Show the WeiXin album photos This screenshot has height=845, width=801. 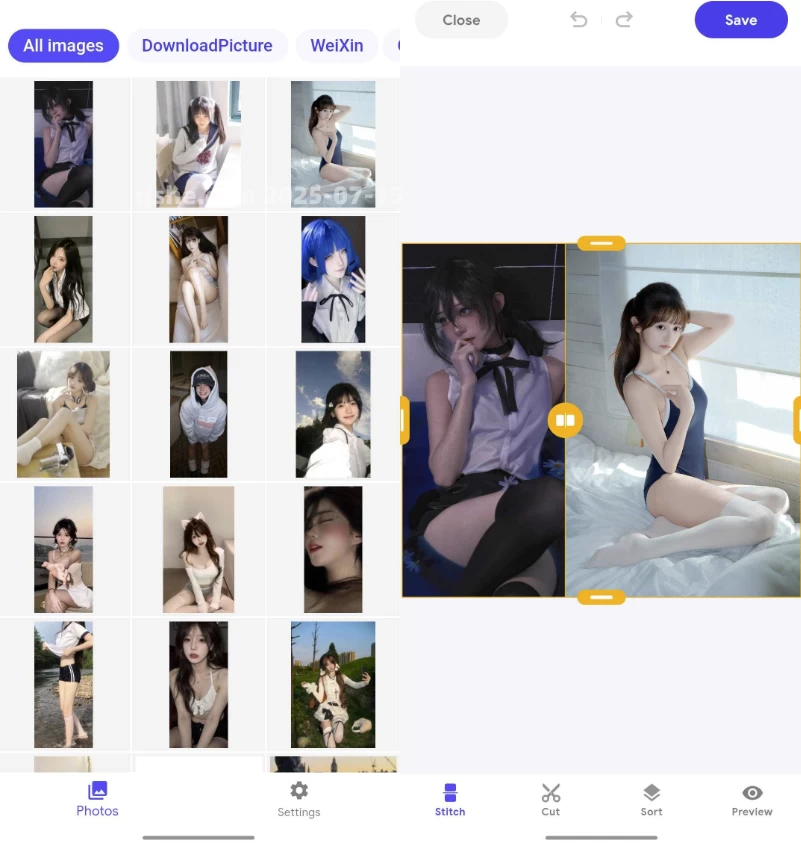pyautogui.click(x=336, y=46)
